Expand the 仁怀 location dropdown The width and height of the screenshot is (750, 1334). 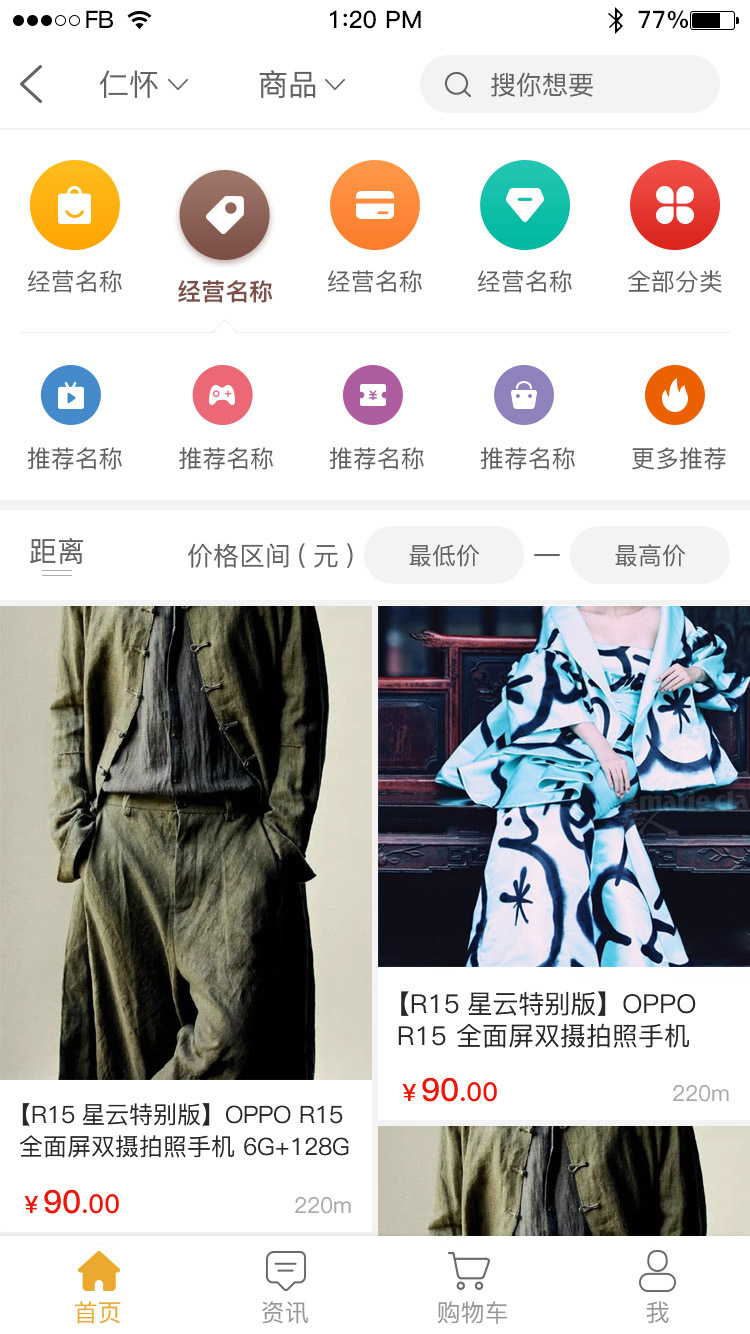[x=143, y=85]
